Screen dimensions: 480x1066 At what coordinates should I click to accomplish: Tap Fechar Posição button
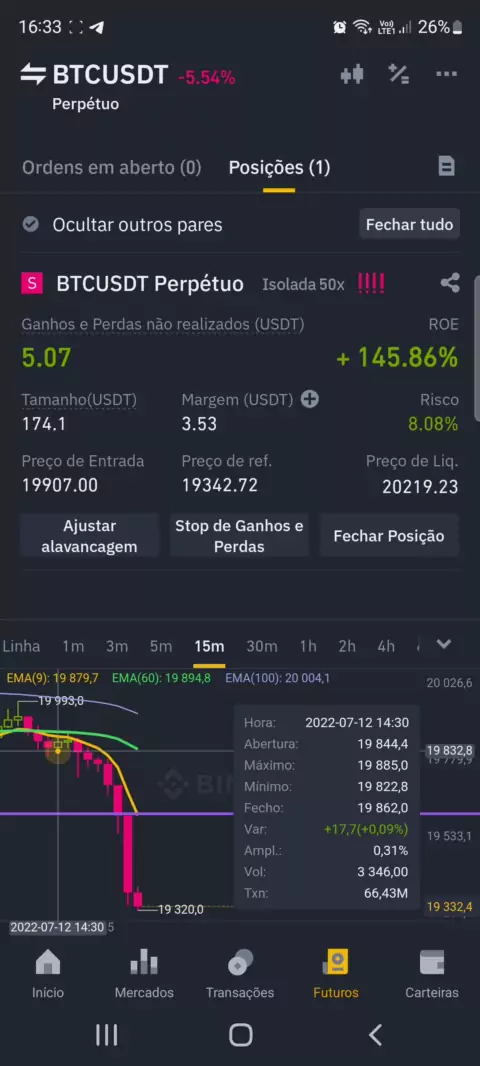click(x=389, y=536)
